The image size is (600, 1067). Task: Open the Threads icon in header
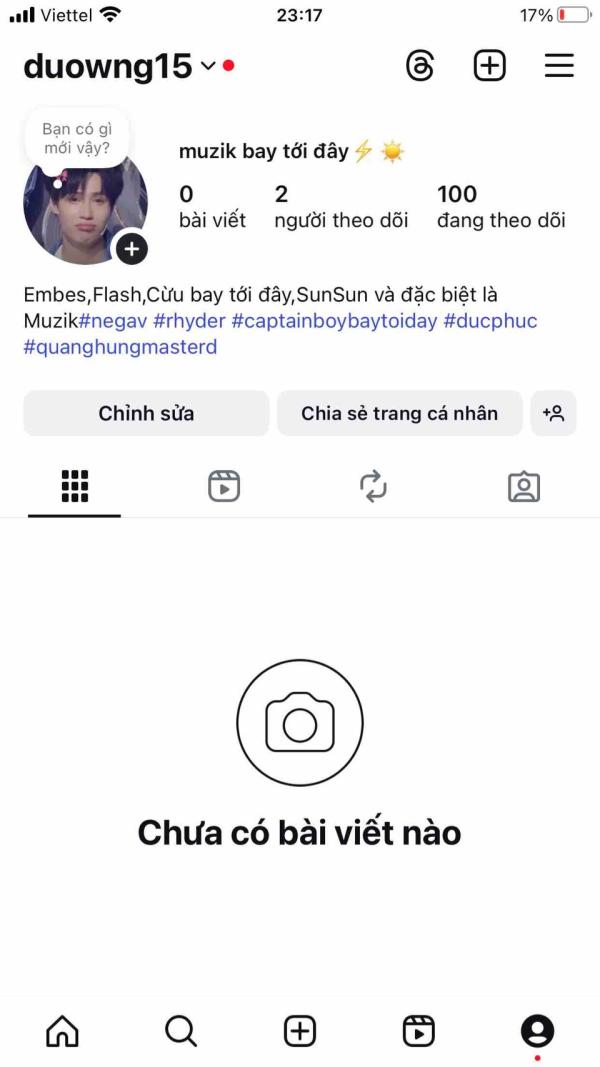click(420, 67)
